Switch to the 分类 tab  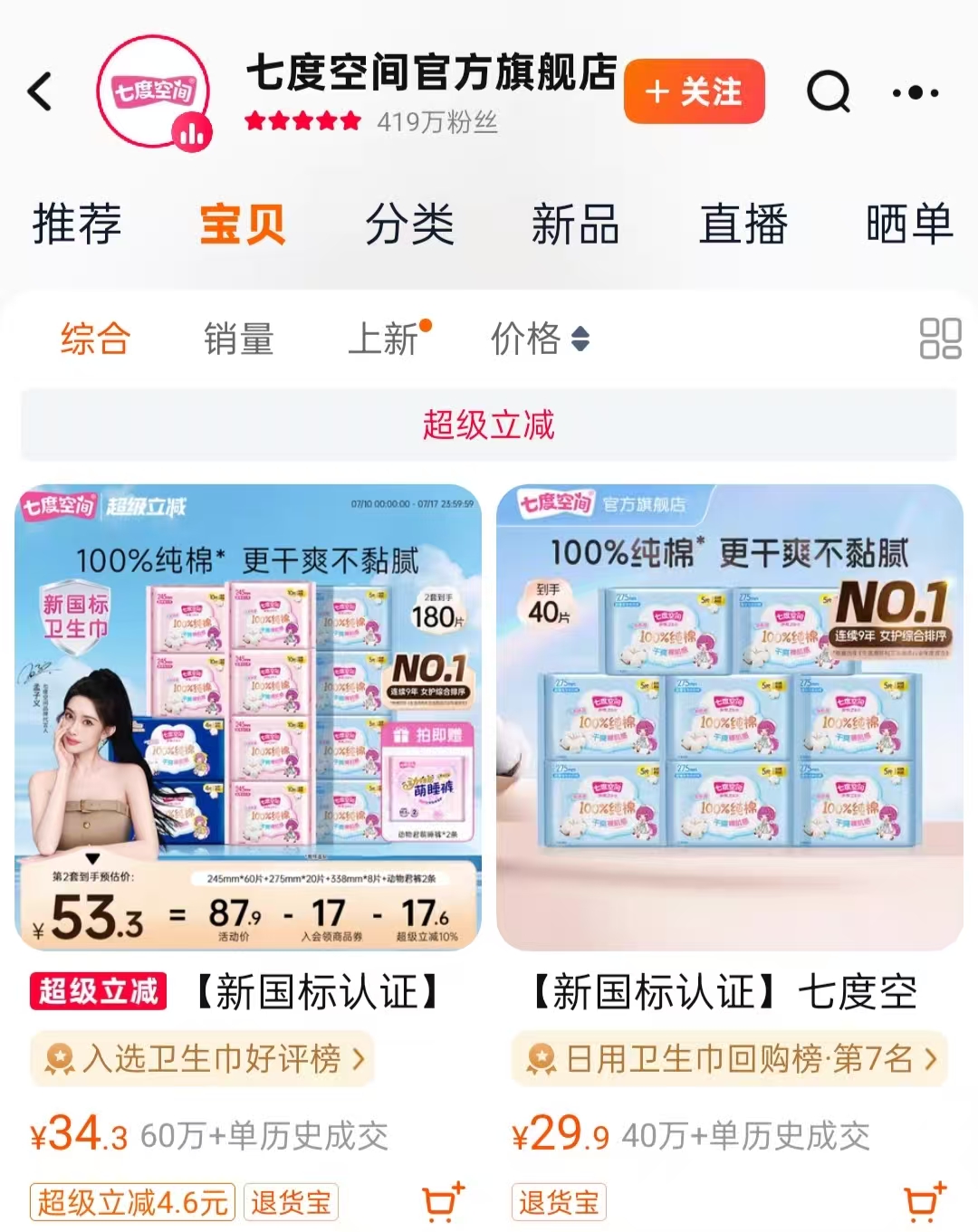(409, 224)
